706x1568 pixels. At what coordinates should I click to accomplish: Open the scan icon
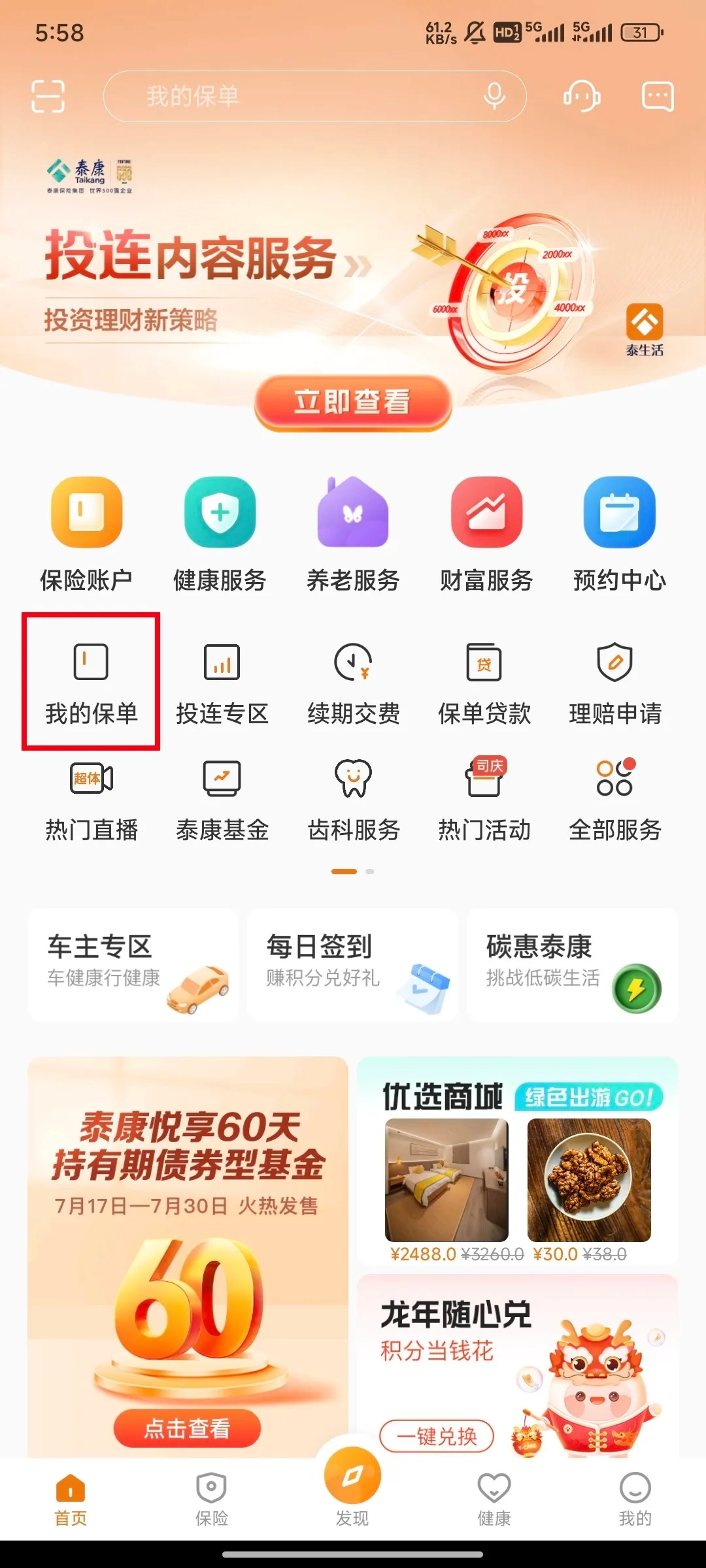[48, 97]
